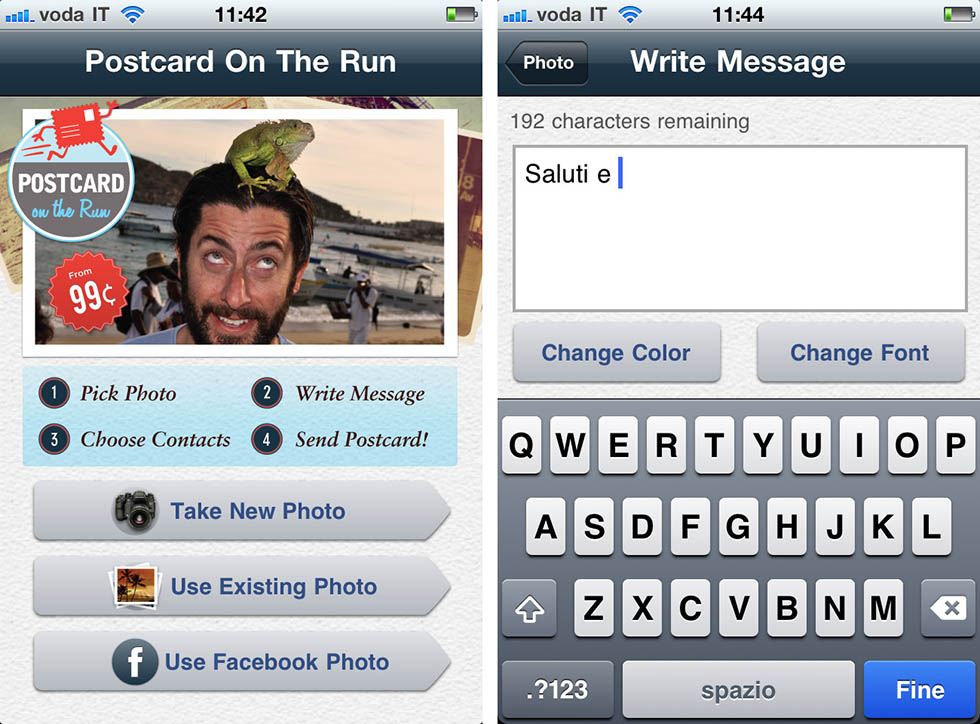Tap the shift key
Image resolution: width=980 pixels, height=724 pixels.
click(x=528, y=607)
